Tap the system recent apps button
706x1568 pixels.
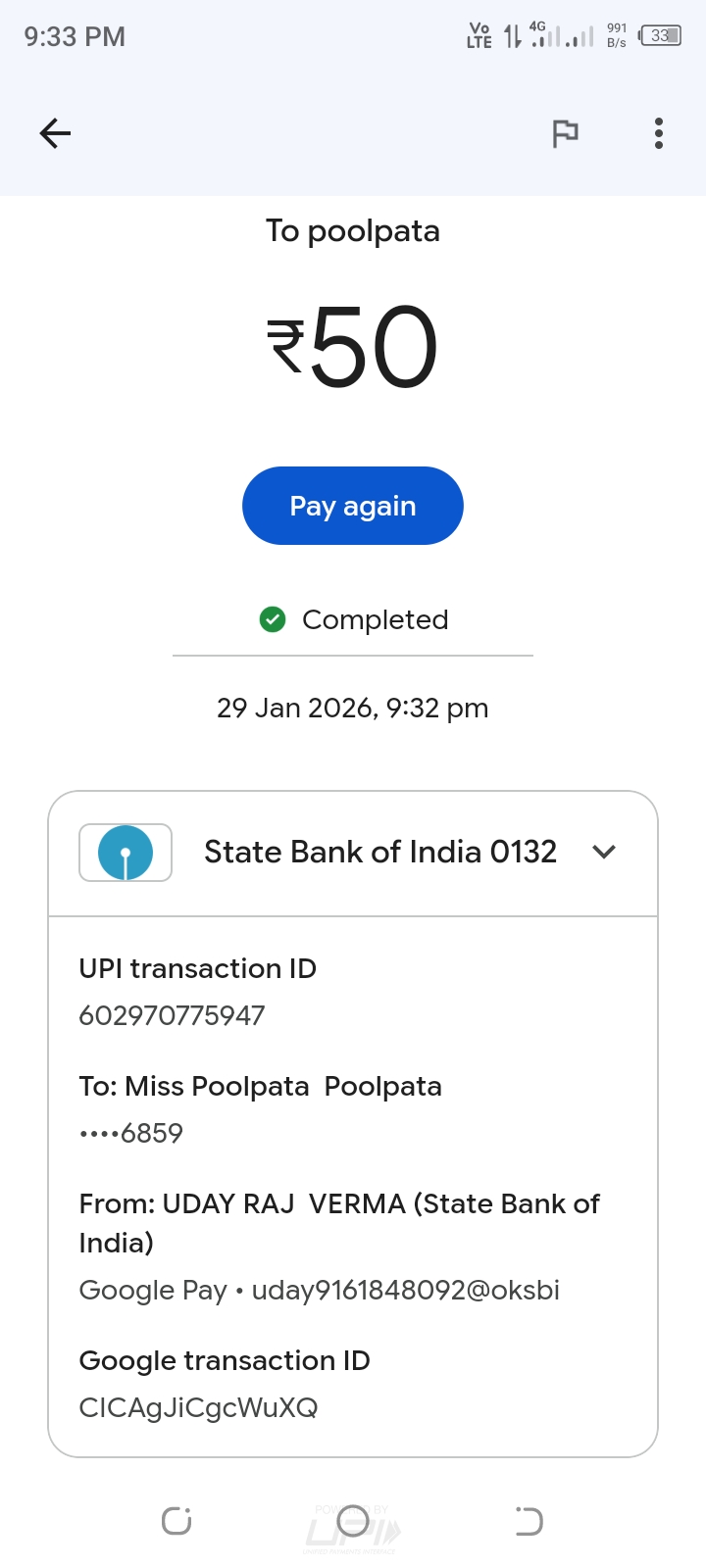[176, 1521]
